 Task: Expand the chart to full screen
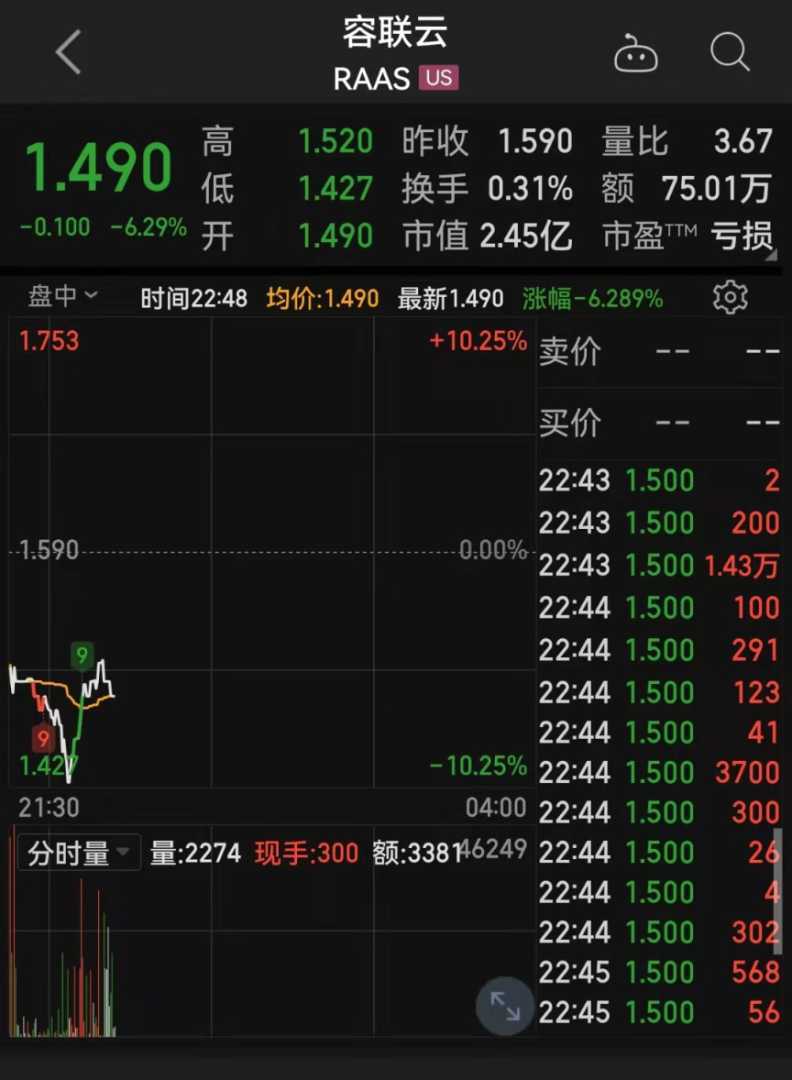coord(505,1006)
